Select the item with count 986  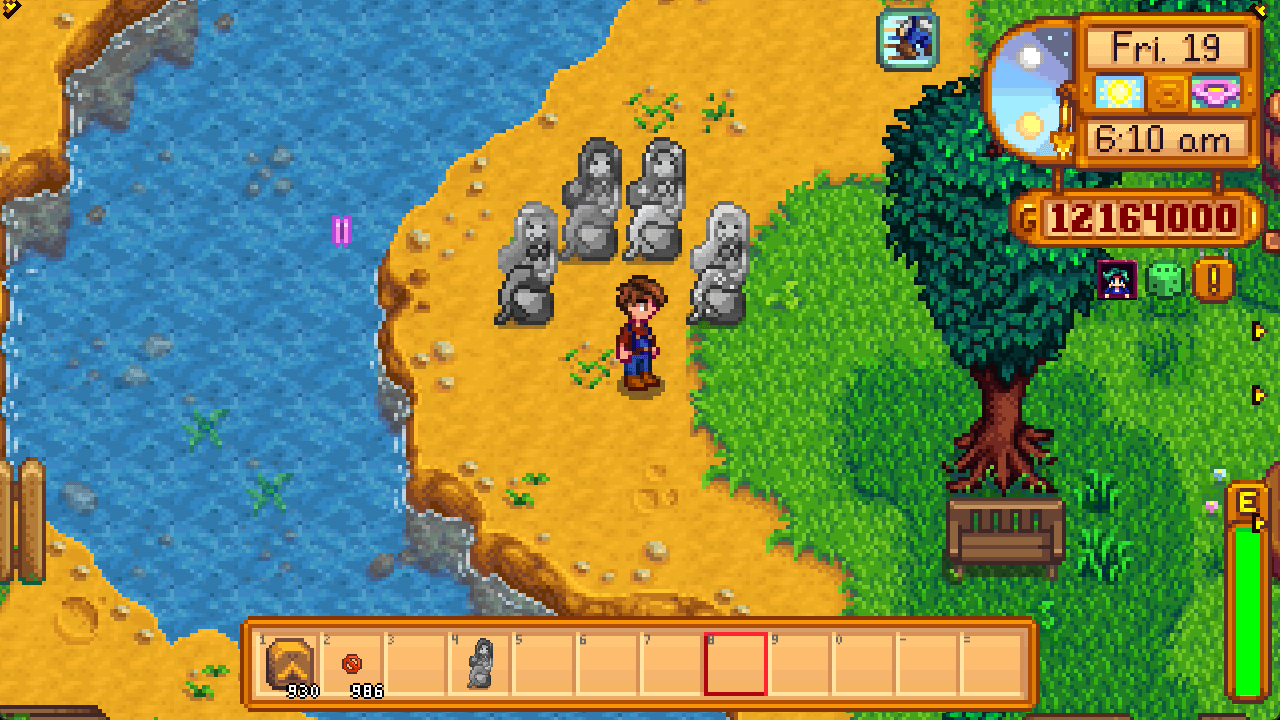tap(352, 664)
